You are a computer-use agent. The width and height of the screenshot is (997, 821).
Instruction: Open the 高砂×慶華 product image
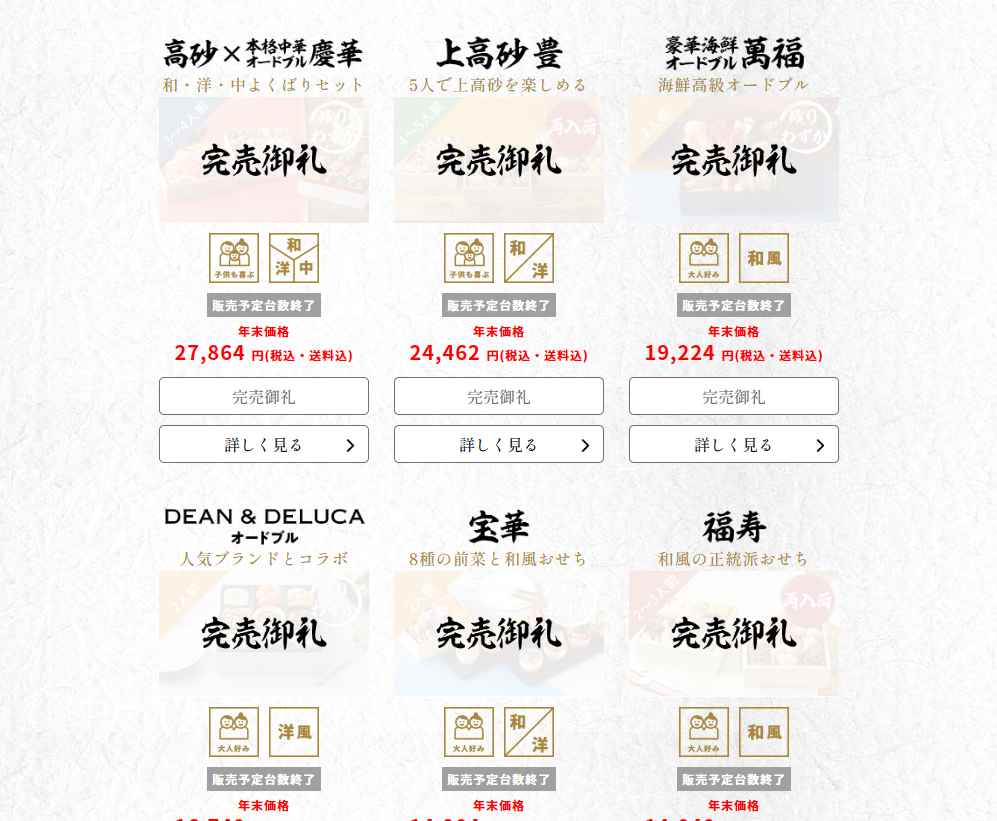point(263,160)
